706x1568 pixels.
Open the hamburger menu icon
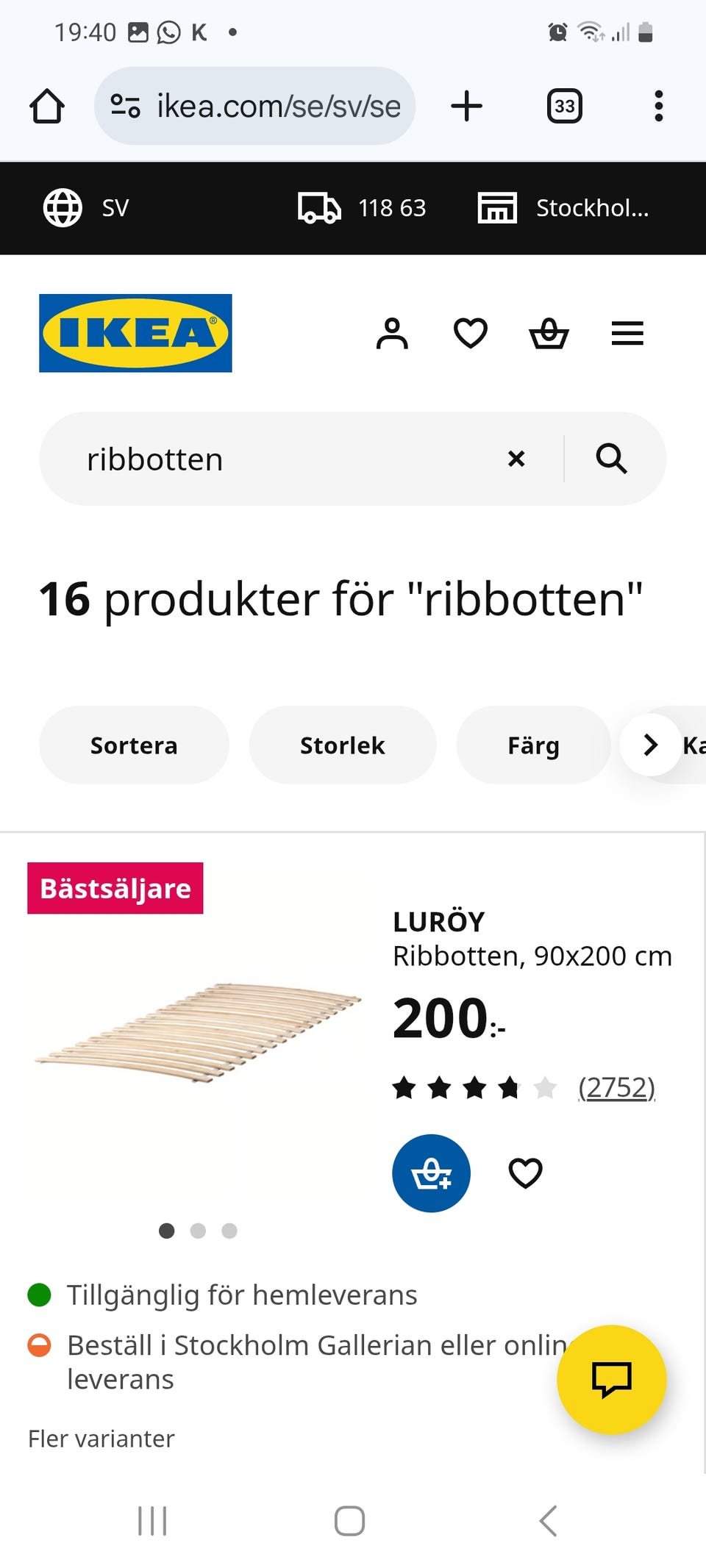click(627, 334)
